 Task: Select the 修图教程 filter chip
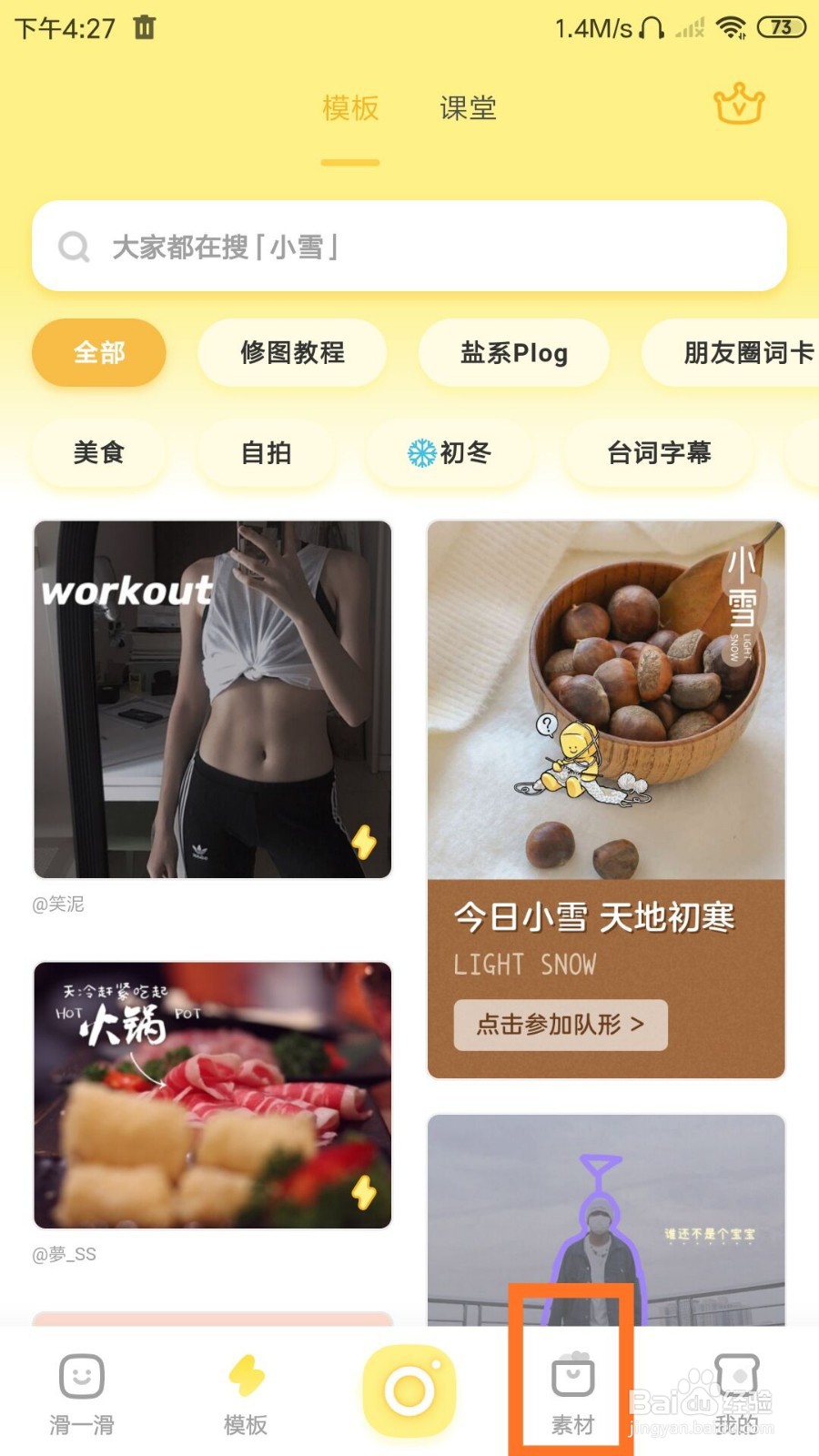(x=292, y=353)
